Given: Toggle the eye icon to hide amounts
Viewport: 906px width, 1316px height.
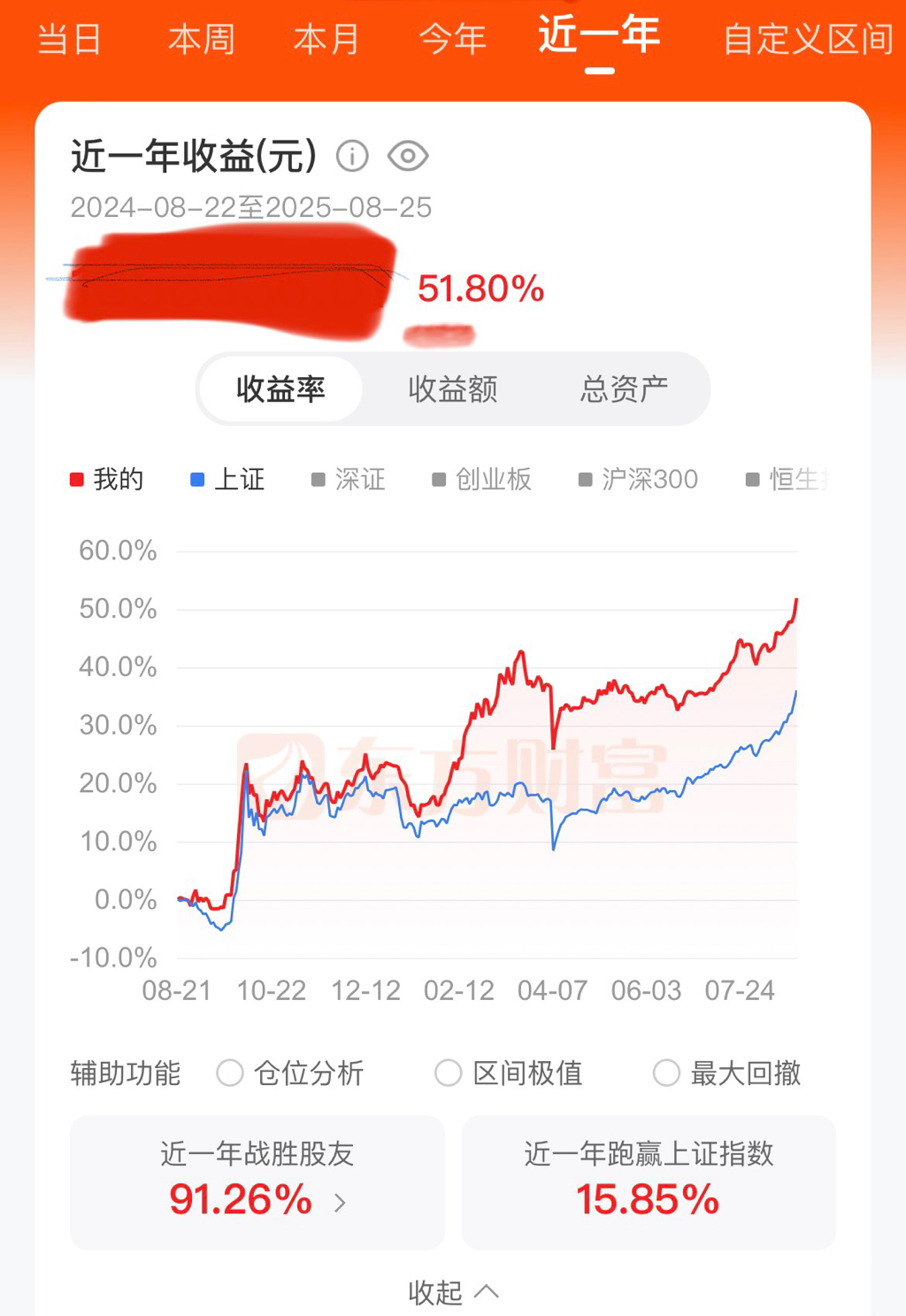Looking at the screenshot, I should (x=408, y=157).
